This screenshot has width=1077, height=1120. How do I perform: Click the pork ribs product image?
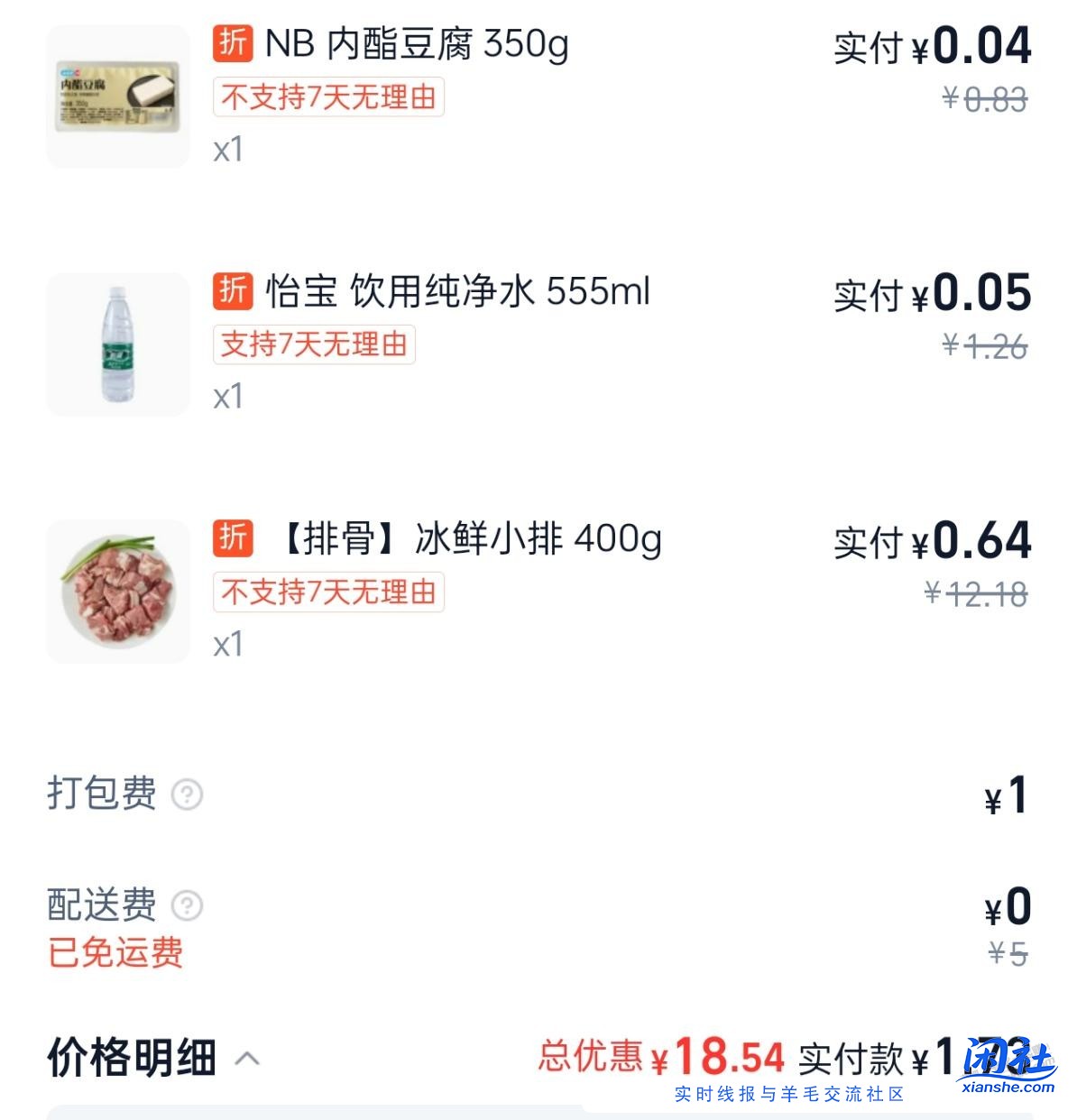pyautogui.click(x=116, y=591)
